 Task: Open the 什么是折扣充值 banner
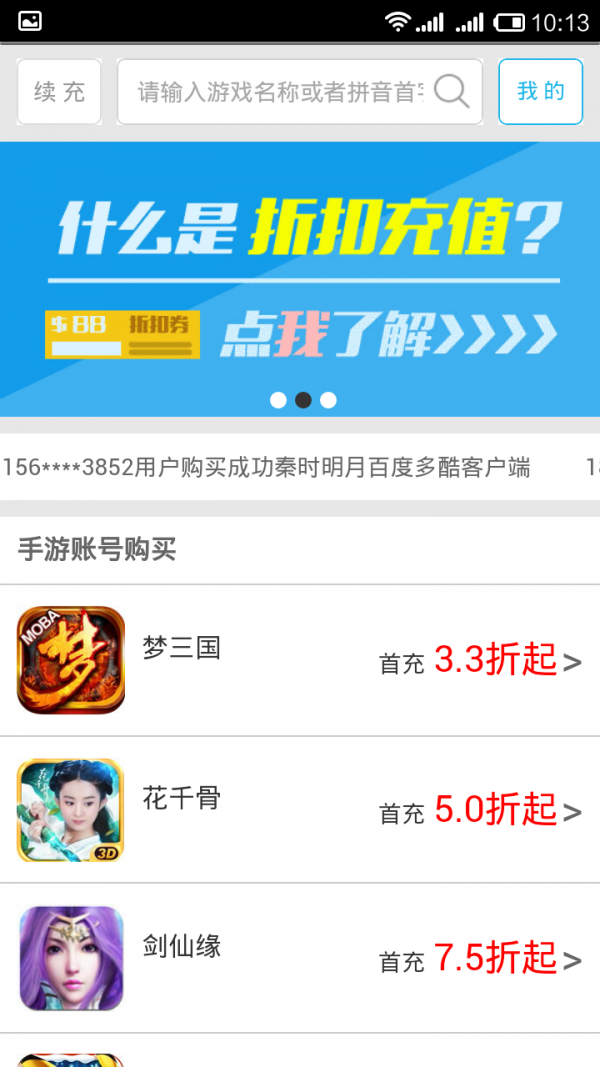pos(300,279)
